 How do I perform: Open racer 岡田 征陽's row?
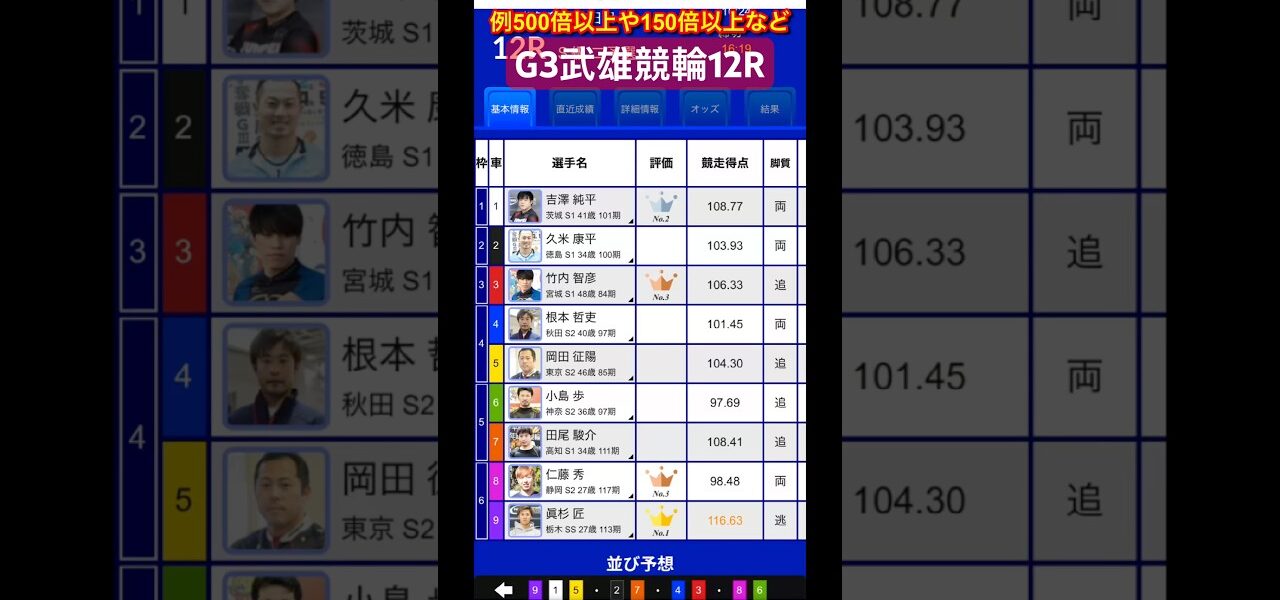(x=570, y=363)
